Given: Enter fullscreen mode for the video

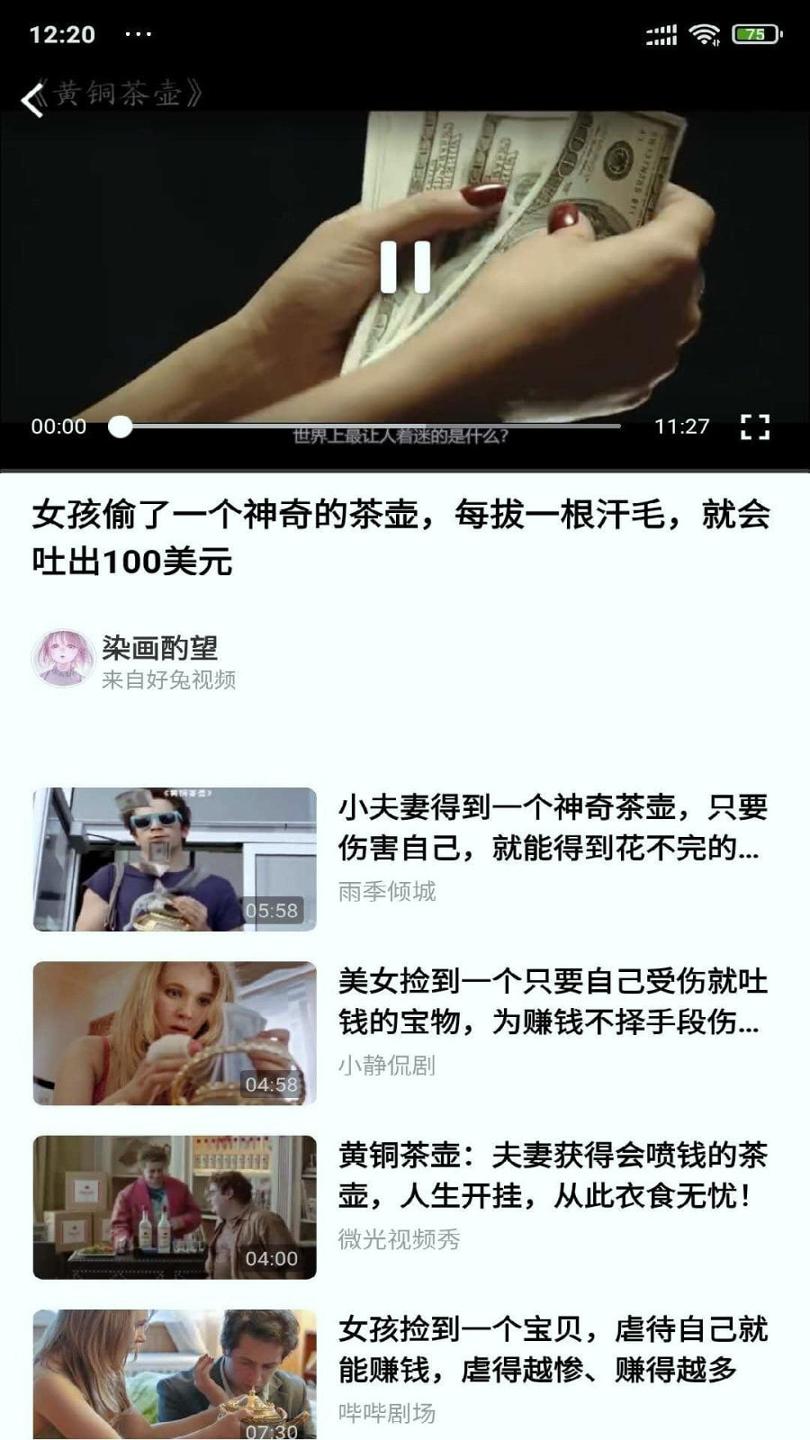Looking at the screenshot, I should 756,426.
